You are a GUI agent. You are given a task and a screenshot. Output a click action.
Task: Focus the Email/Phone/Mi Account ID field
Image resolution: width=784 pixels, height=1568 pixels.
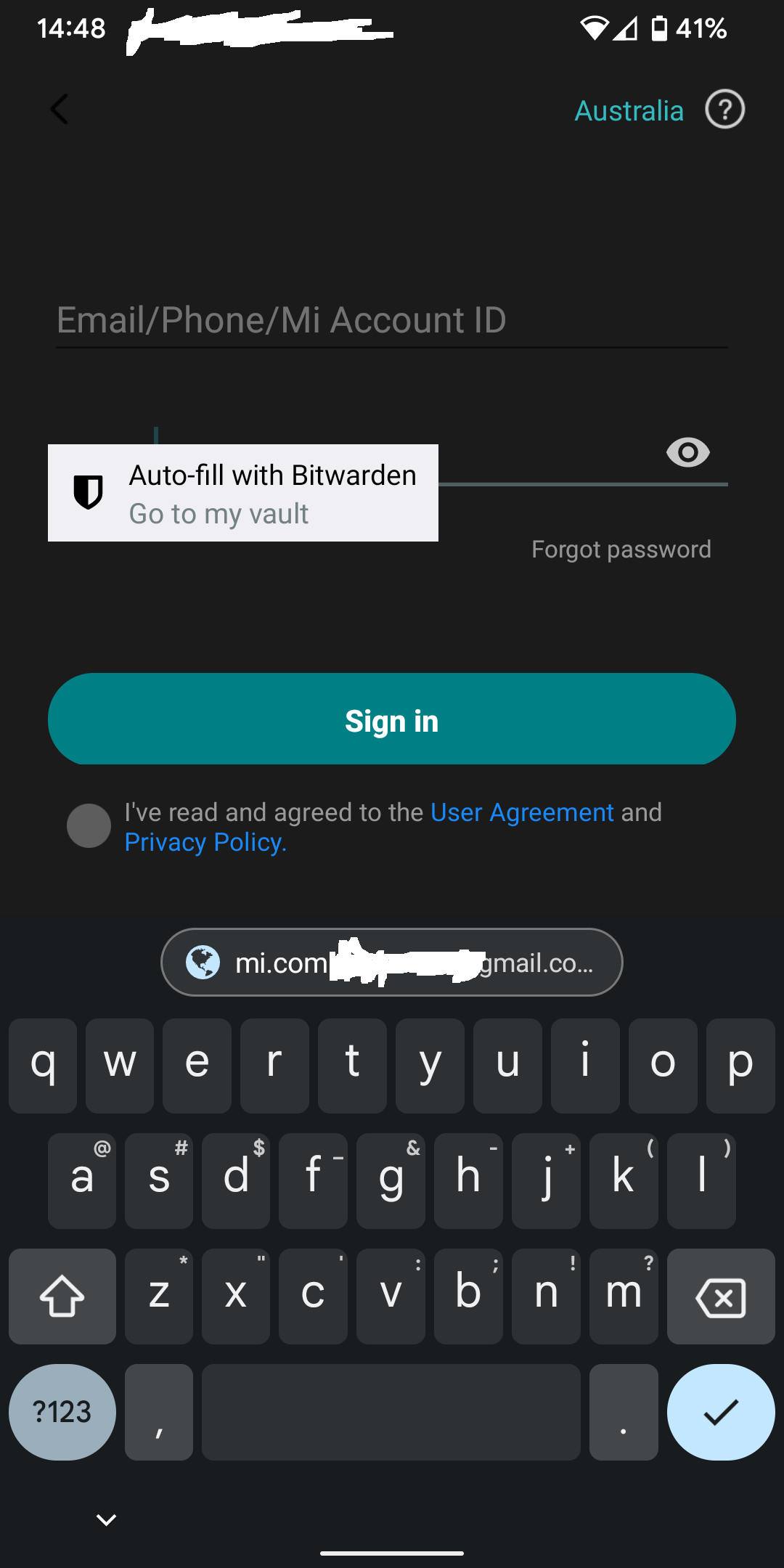(x=392, y=320)
